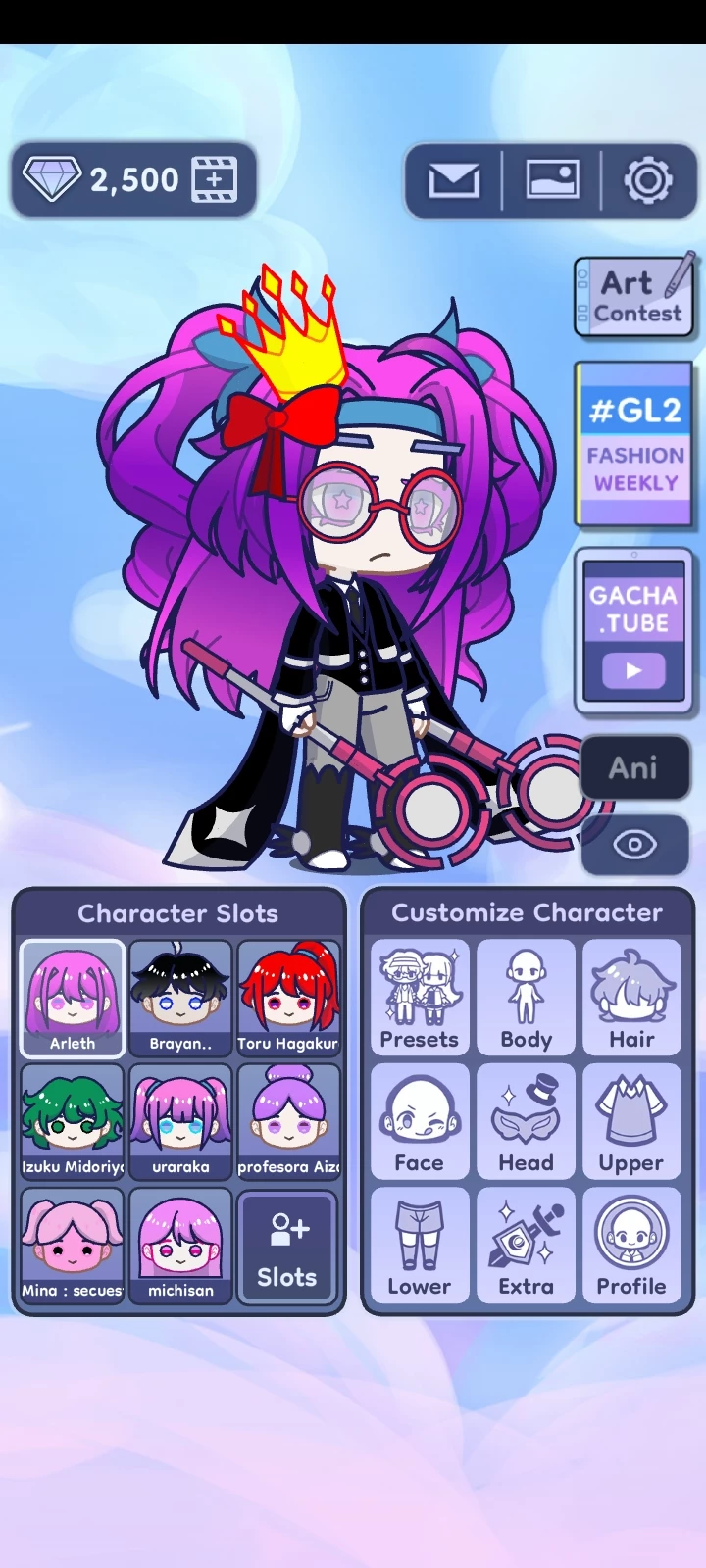Screen dimensions: 706x1568
Task: Select the michisan character slot
Action: click(x=180, y=1246)
